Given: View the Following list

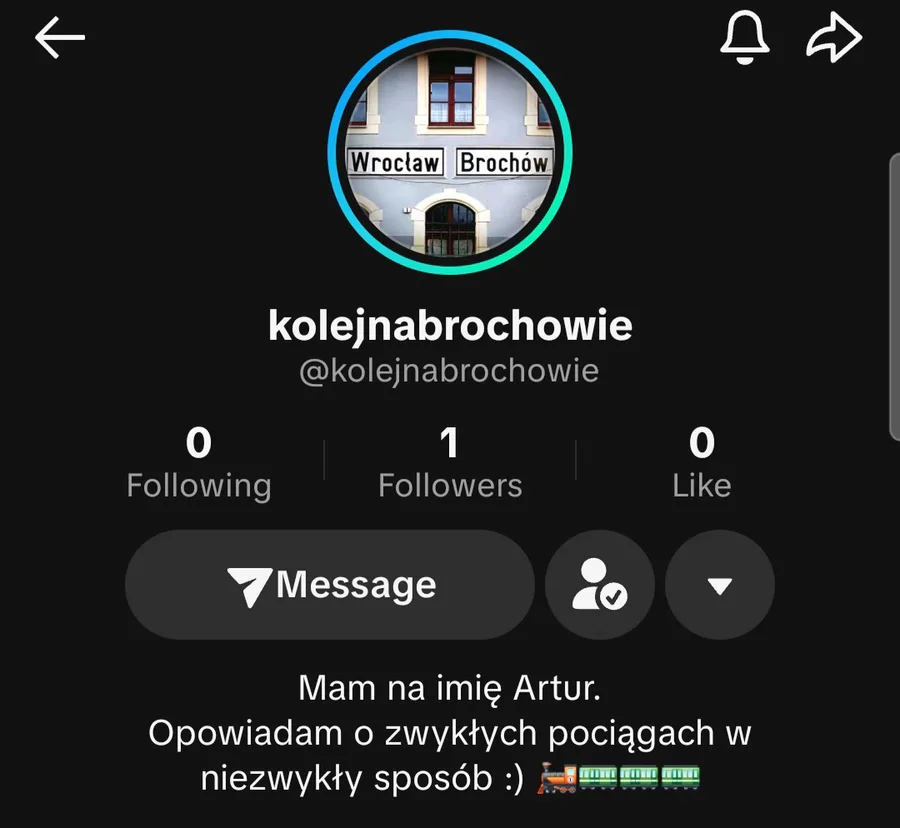Looking at the screenshot, I should [x=199, y=462].
